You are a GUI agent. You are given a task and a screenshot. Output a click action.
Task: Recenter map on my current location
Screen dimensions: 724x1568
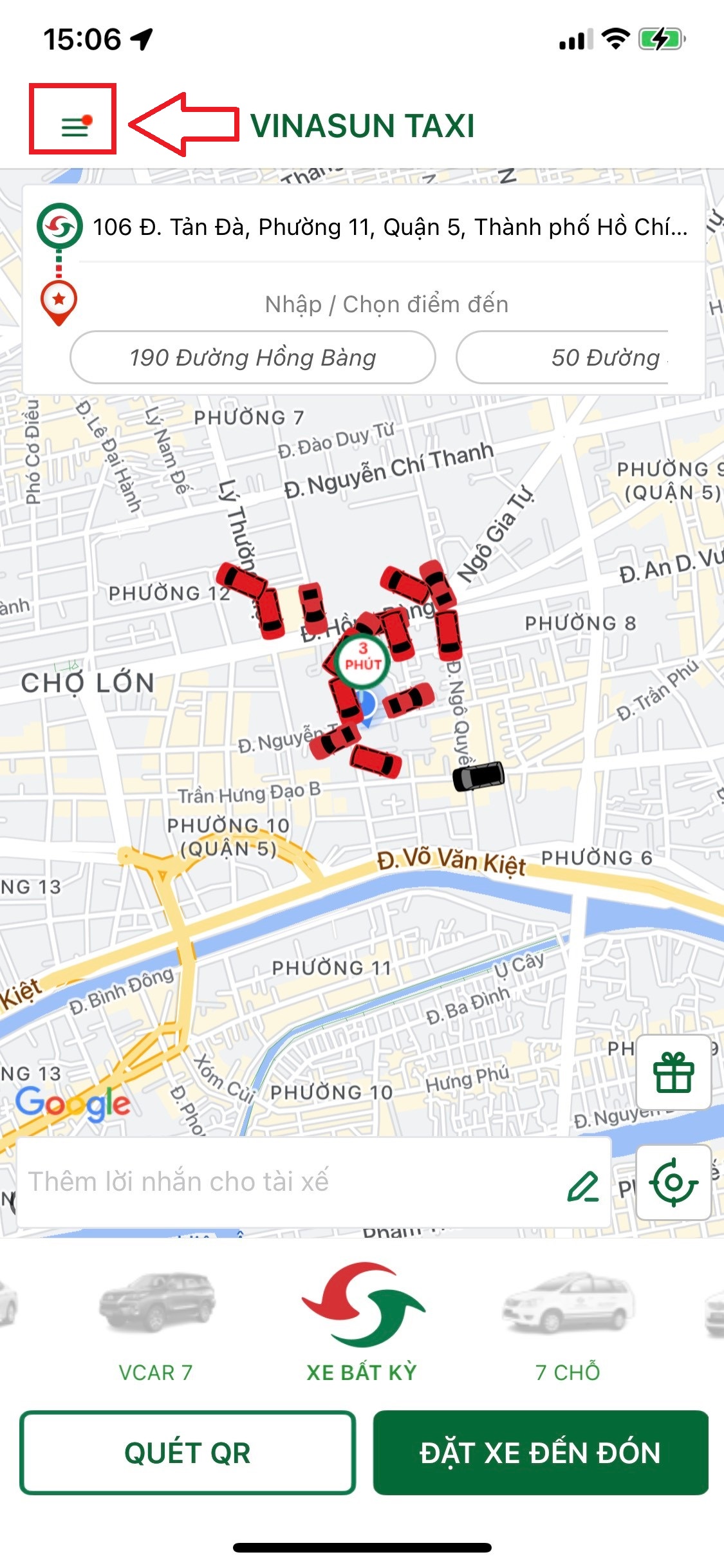673,1182
